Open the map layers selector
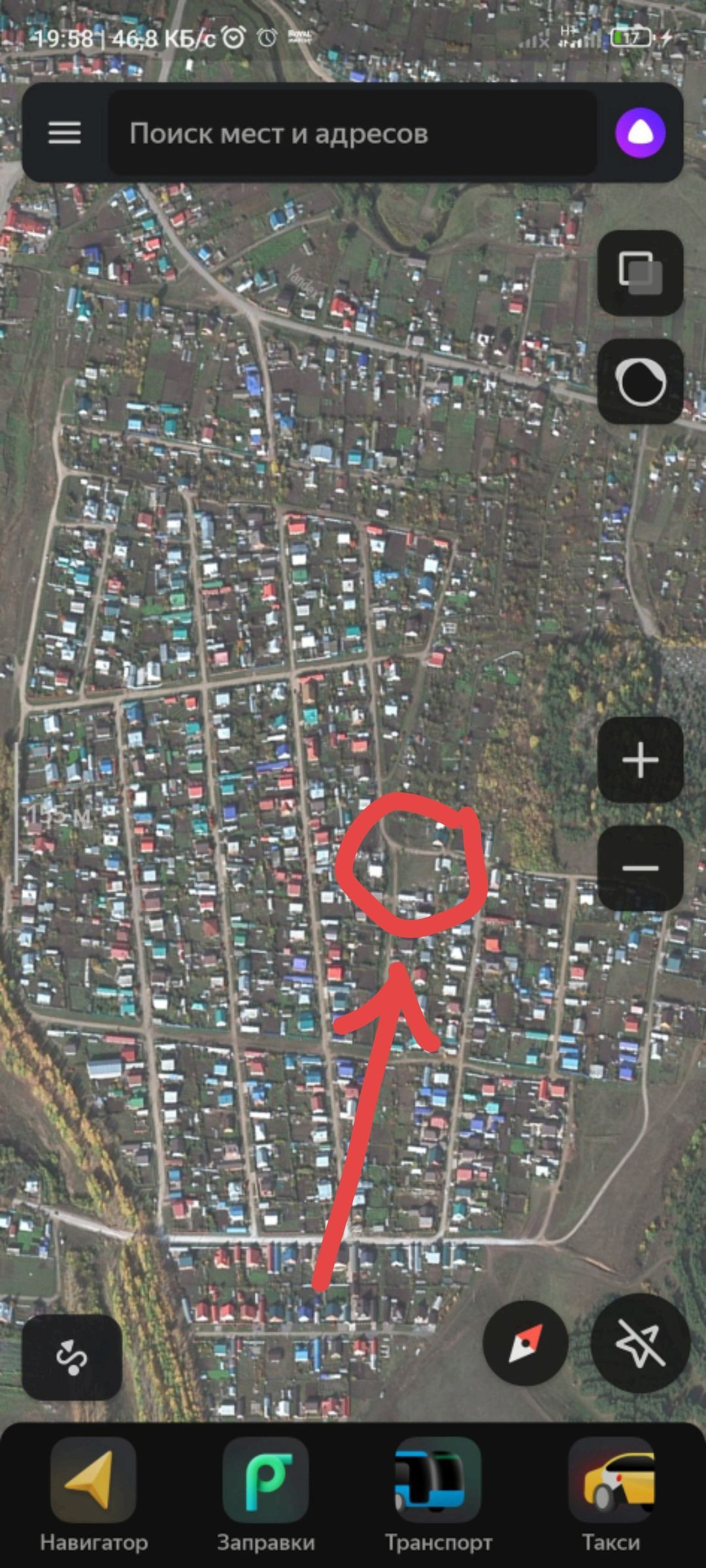This screenshot has width=706, height=1568. [x=640, y=273]
